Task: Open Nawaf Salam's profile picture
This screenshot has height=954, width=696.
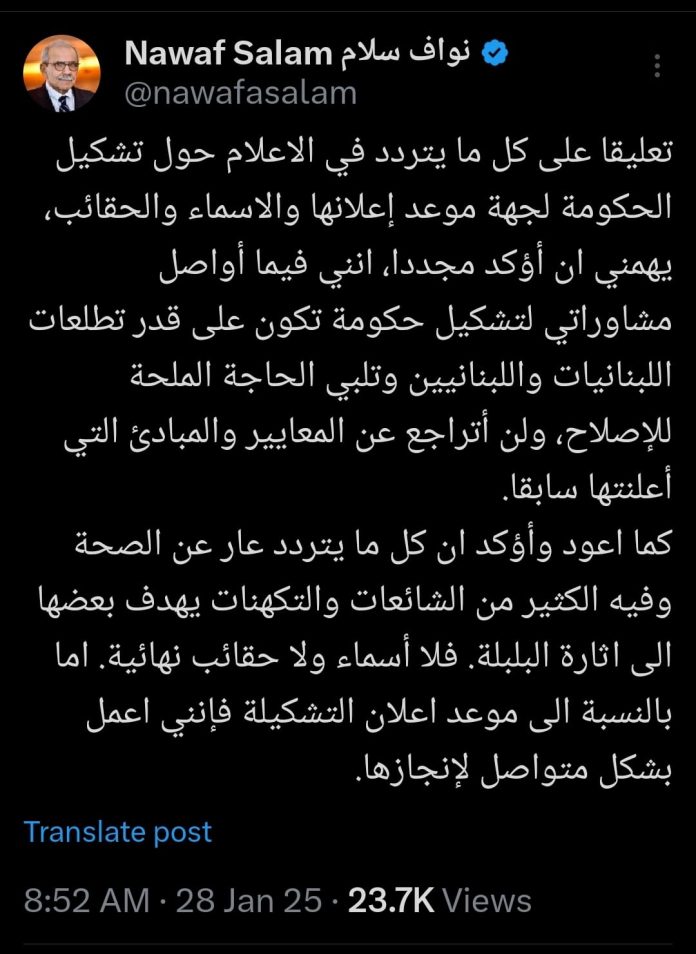Action: [62, 74]
